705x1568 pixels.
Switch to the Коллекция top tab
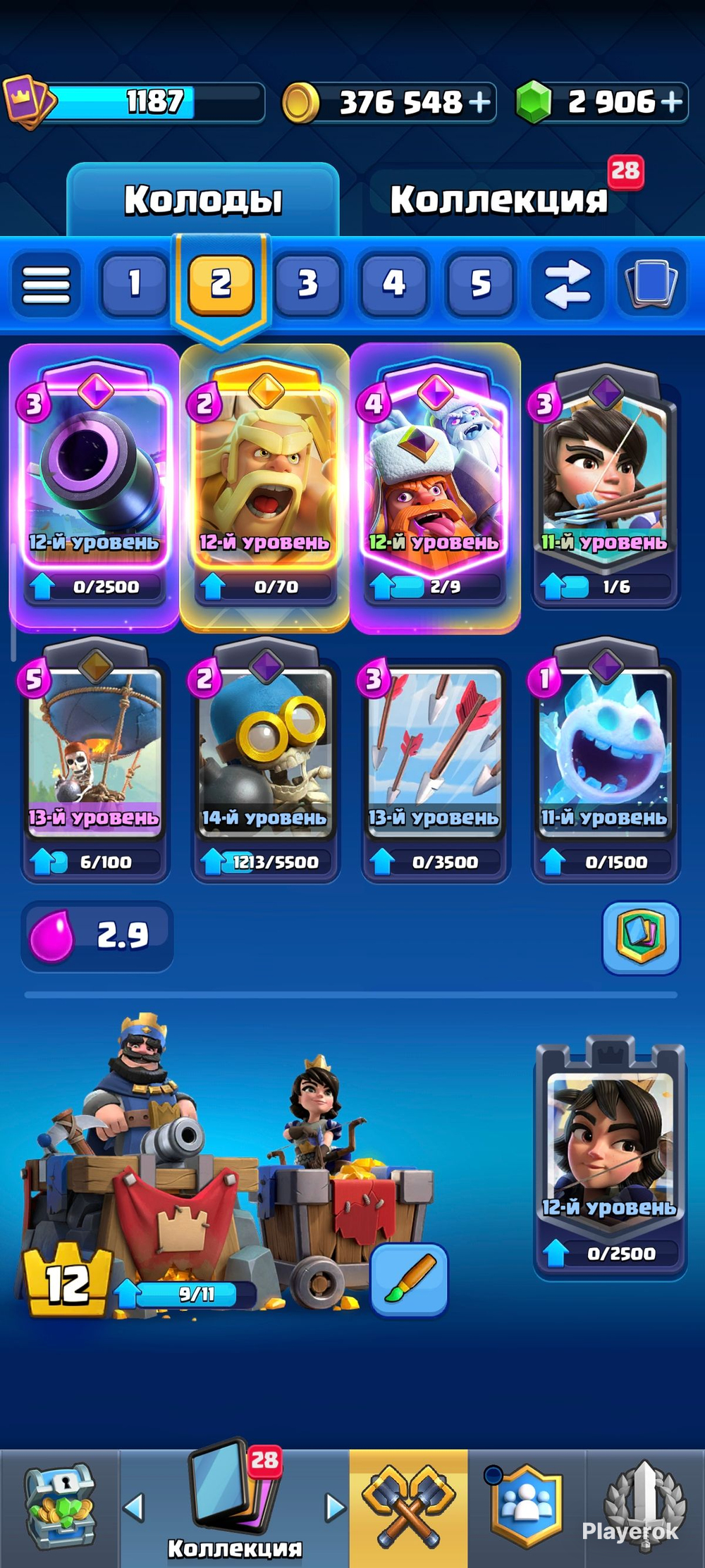tap(498, 199)
